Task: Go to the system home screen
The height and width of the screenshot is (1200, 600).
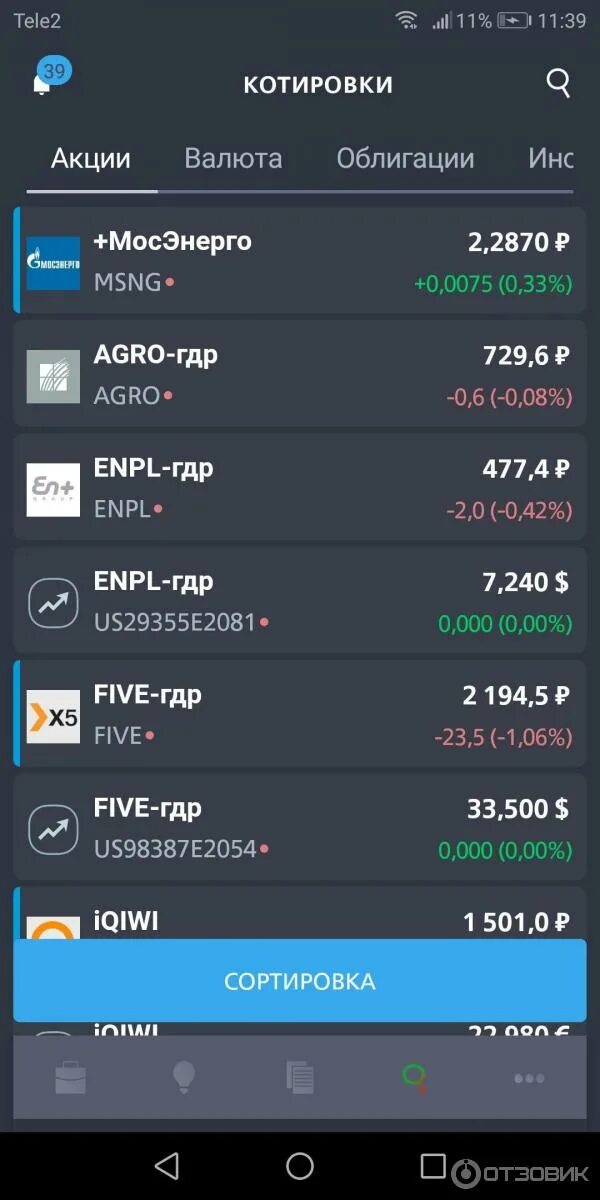Action: (x=300, y=1165)
